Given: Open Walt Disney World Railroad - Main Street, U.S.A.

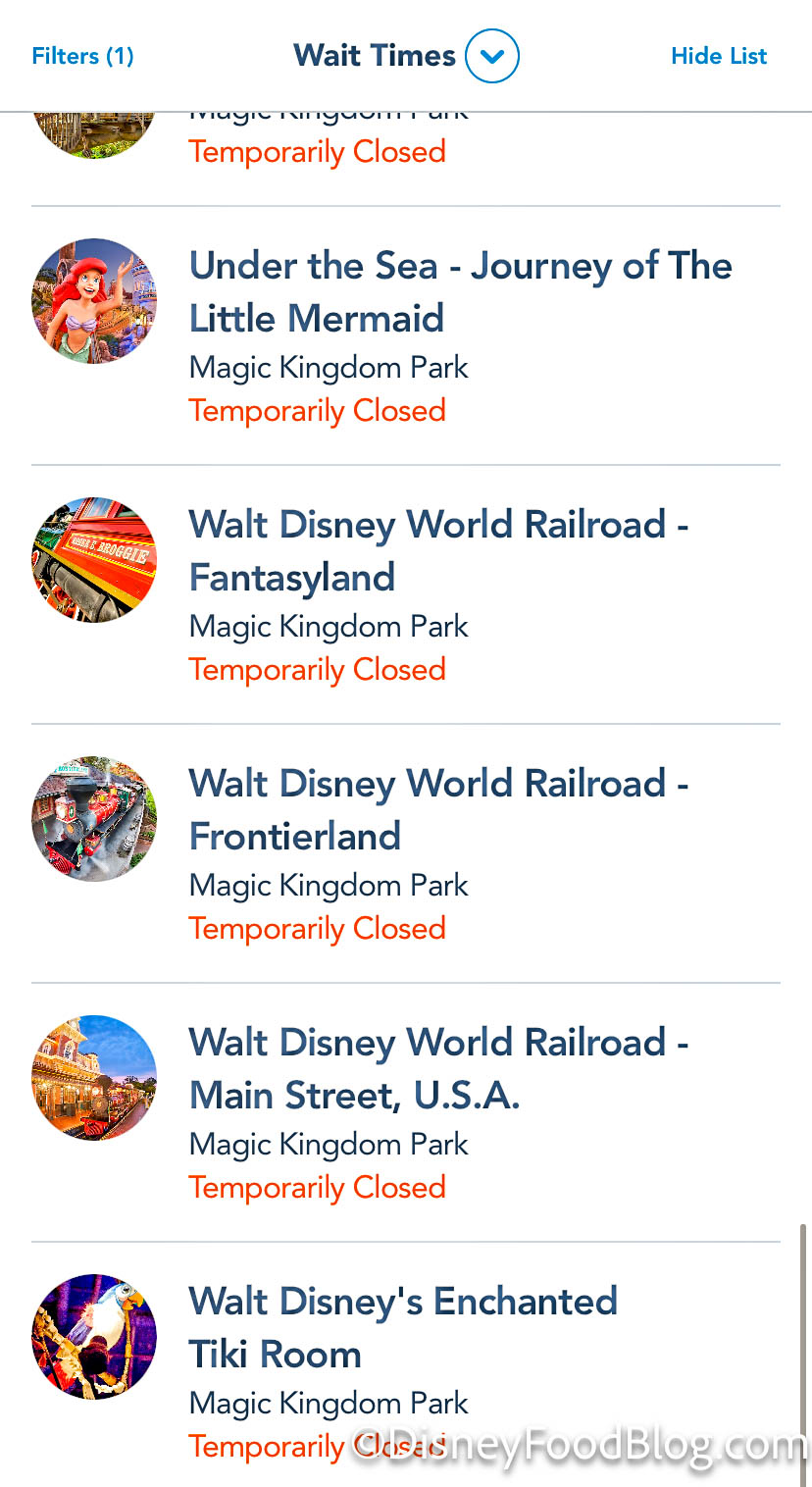Looking at the screenshot, I should point(438,1068).
